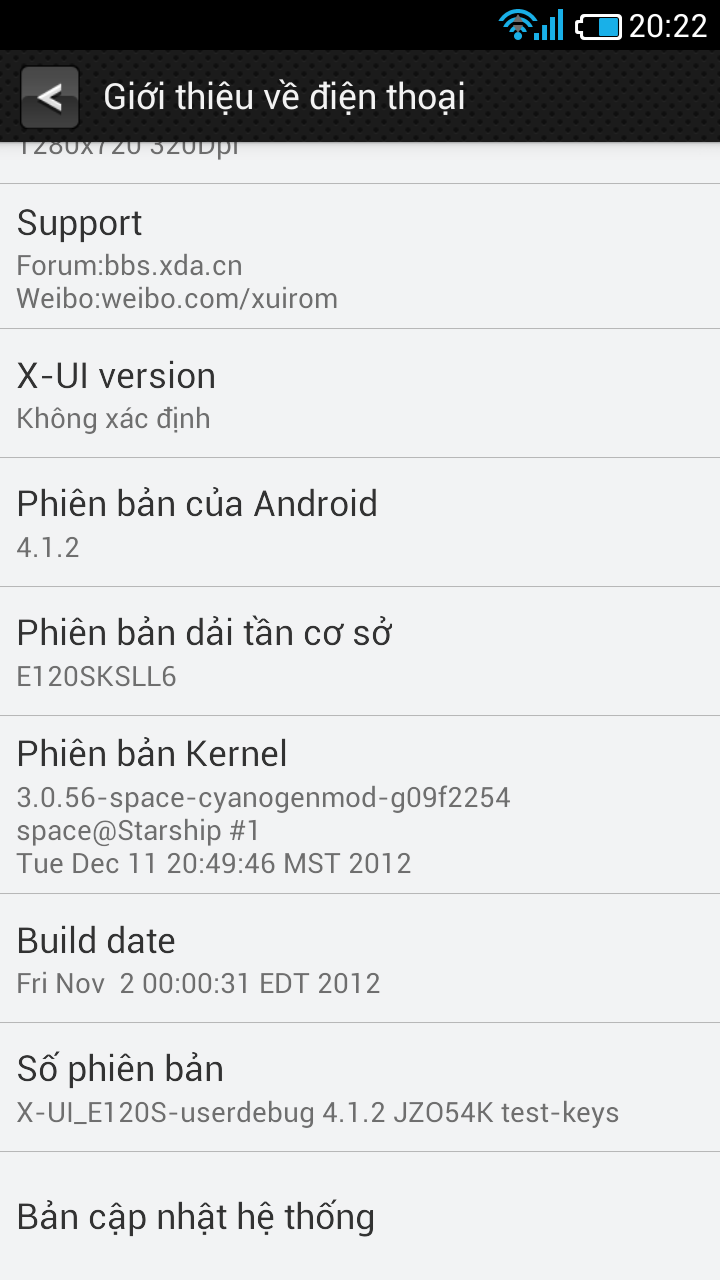Tap the Phiên bản của Android row
The image size is (720, 1280).
pyautogui.click(x=360, y=523)
